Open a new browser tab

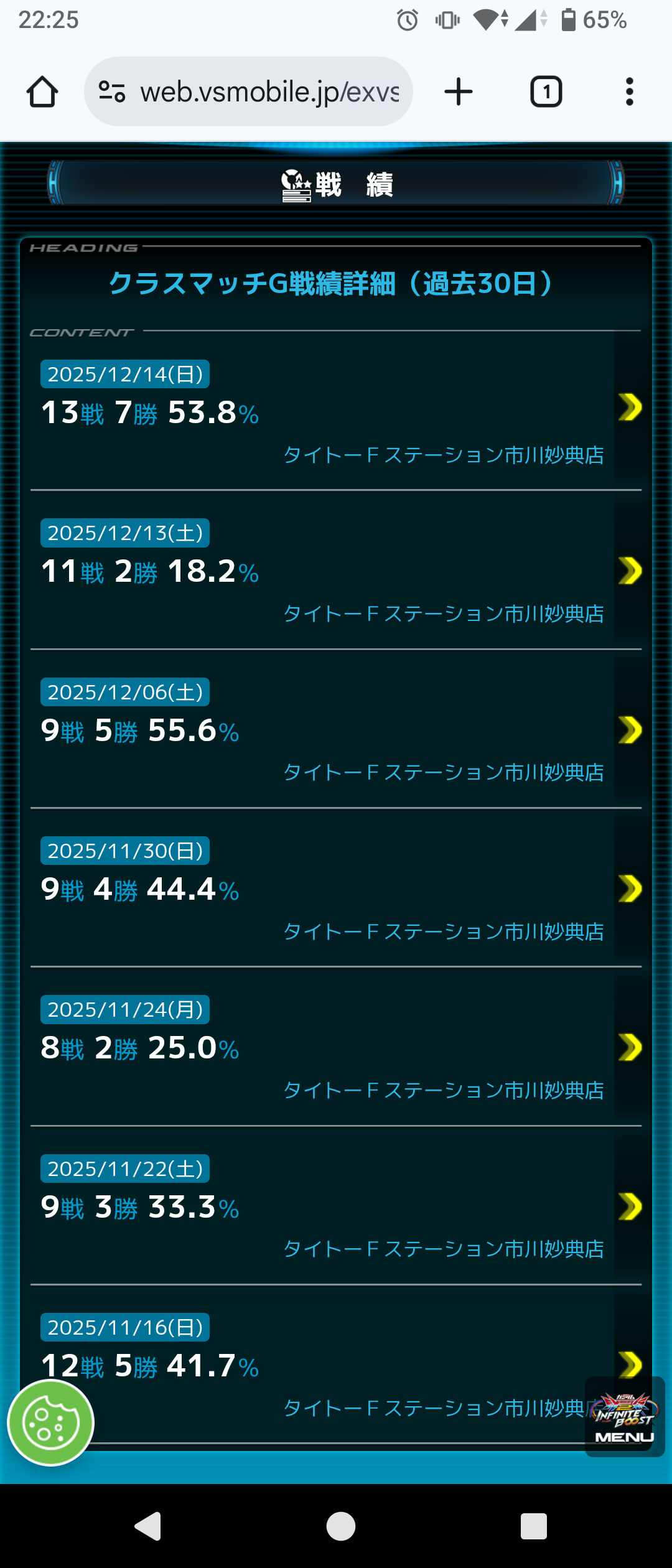[x=459, y=92]
